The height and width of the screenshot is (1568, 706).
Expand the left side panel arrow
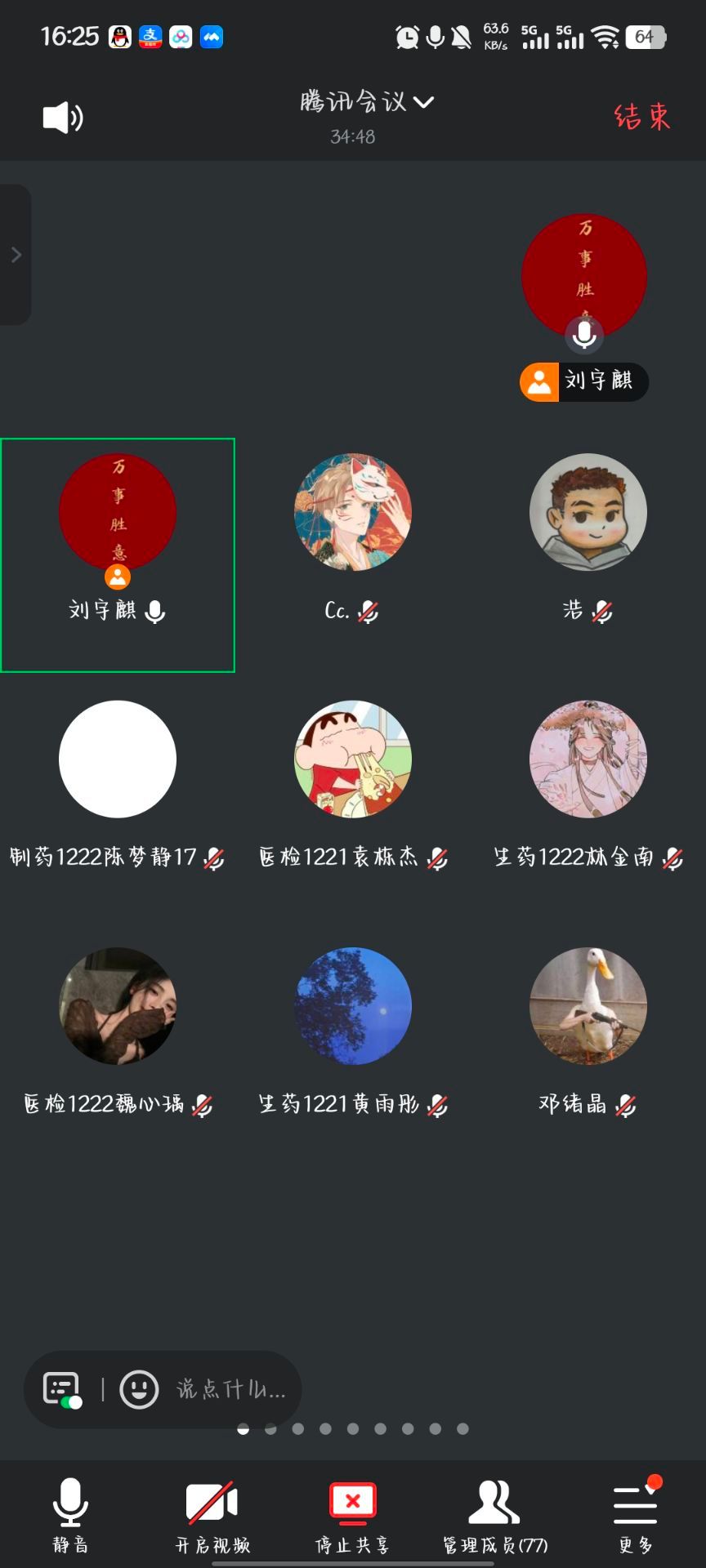[x=16, y=255]
